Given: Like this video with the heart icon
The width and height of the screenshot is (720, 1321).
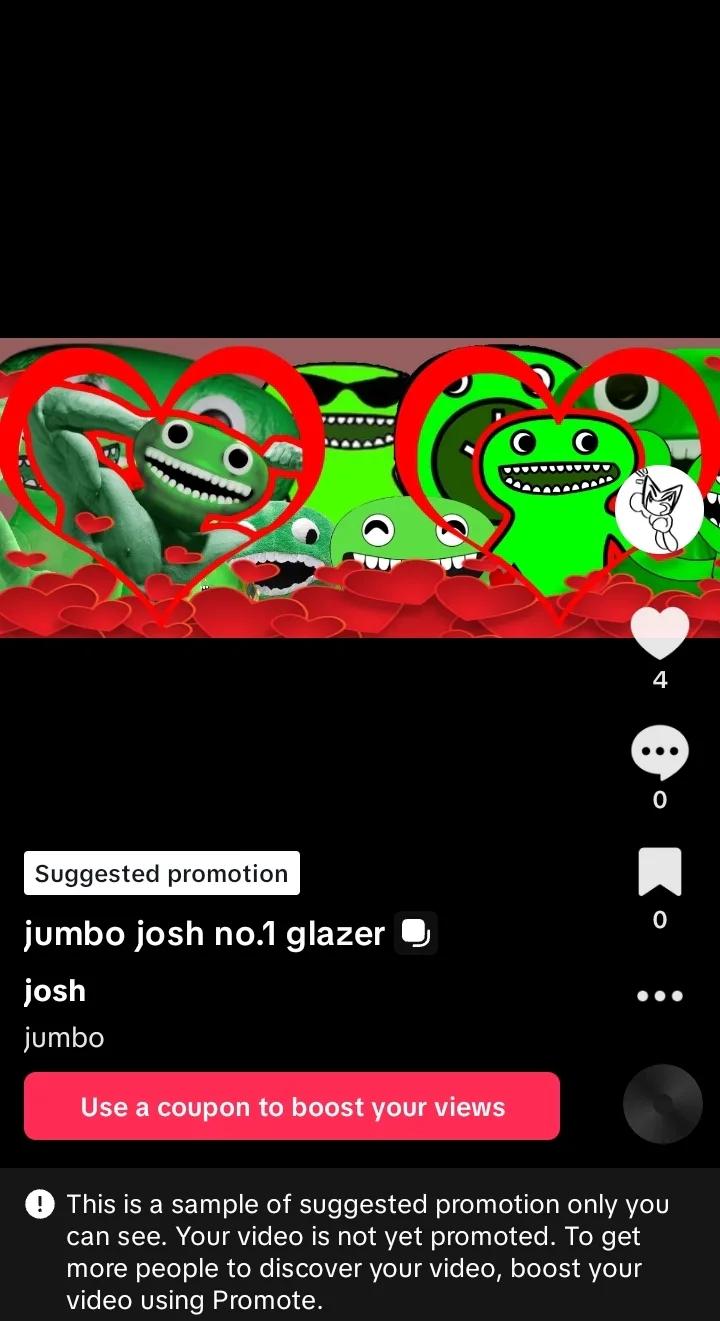Looking at the screenshot, I should [x=660, y=634].
